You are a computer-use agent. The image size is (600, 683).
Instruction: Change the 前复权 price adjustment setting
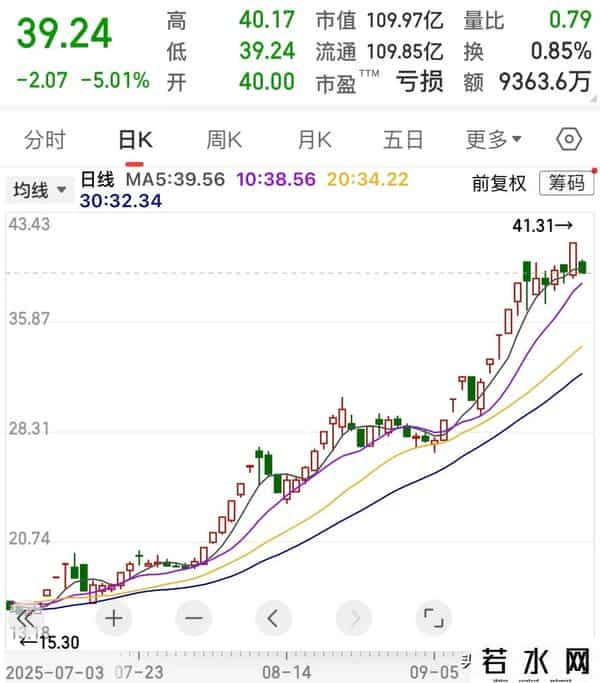coord(499,183)
